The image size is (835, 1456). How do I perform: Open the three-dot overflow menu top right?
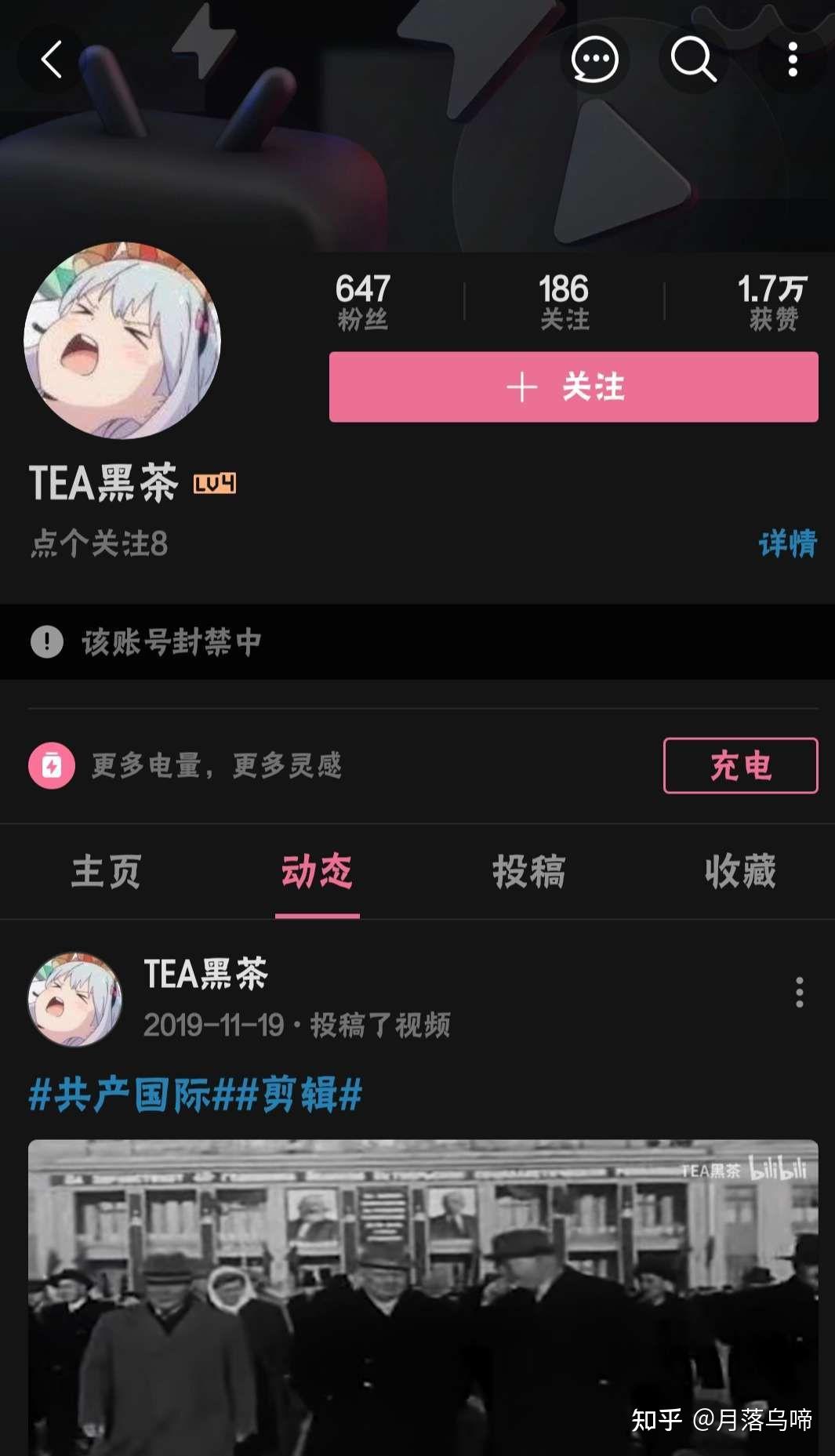[792, 61]
